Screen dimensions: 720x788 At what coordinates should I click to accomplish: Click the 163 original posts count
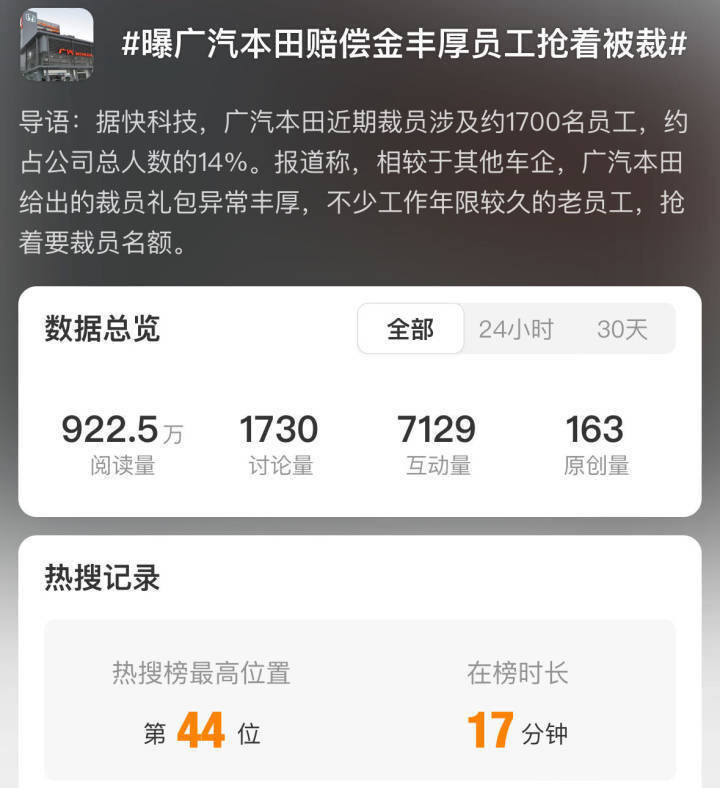coord(595,428)
